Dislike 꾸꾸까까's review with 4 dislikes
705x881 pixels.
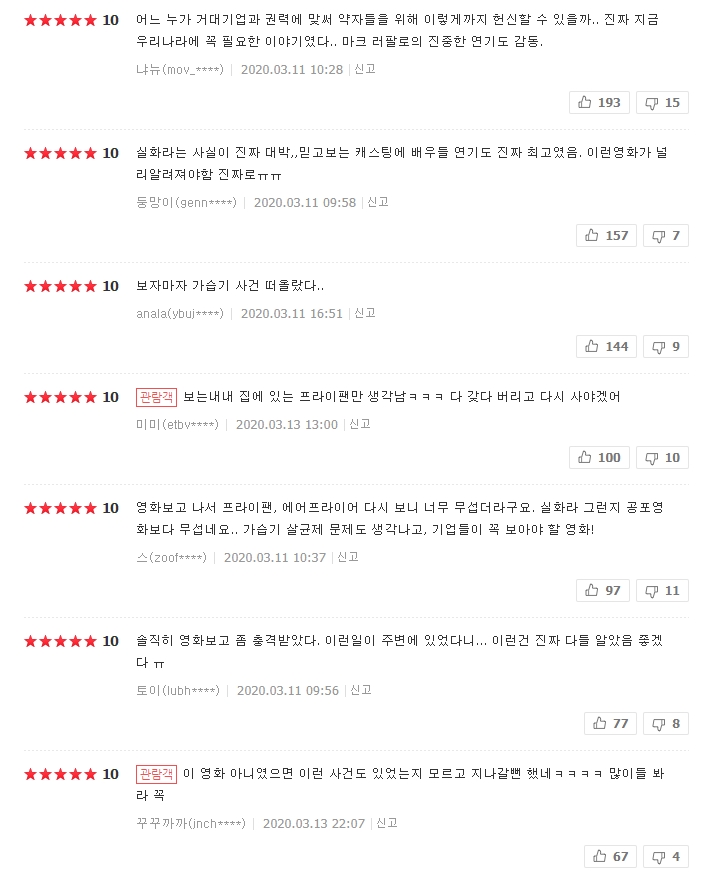665,856
